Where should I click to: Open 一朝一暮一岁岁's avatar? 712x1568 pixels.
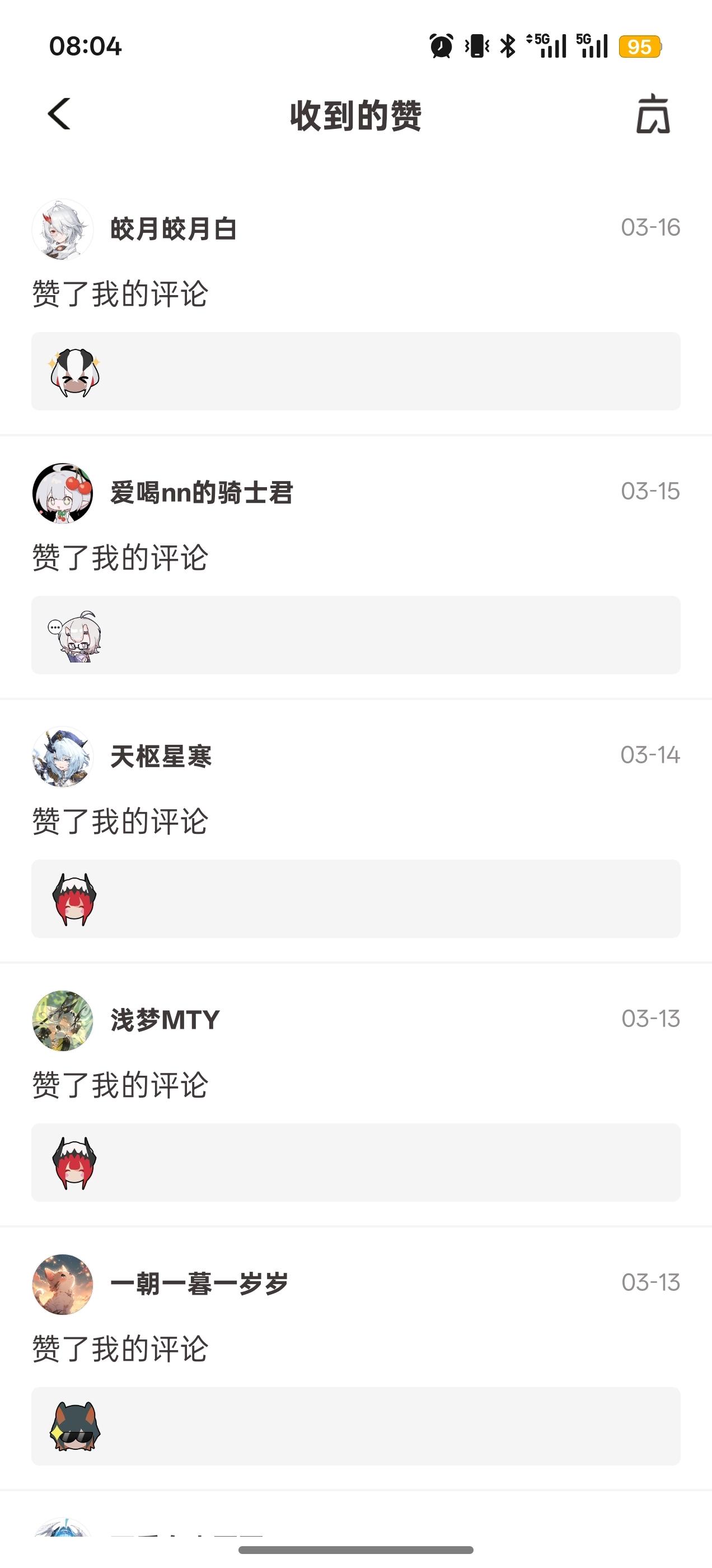pos(63,1284)
